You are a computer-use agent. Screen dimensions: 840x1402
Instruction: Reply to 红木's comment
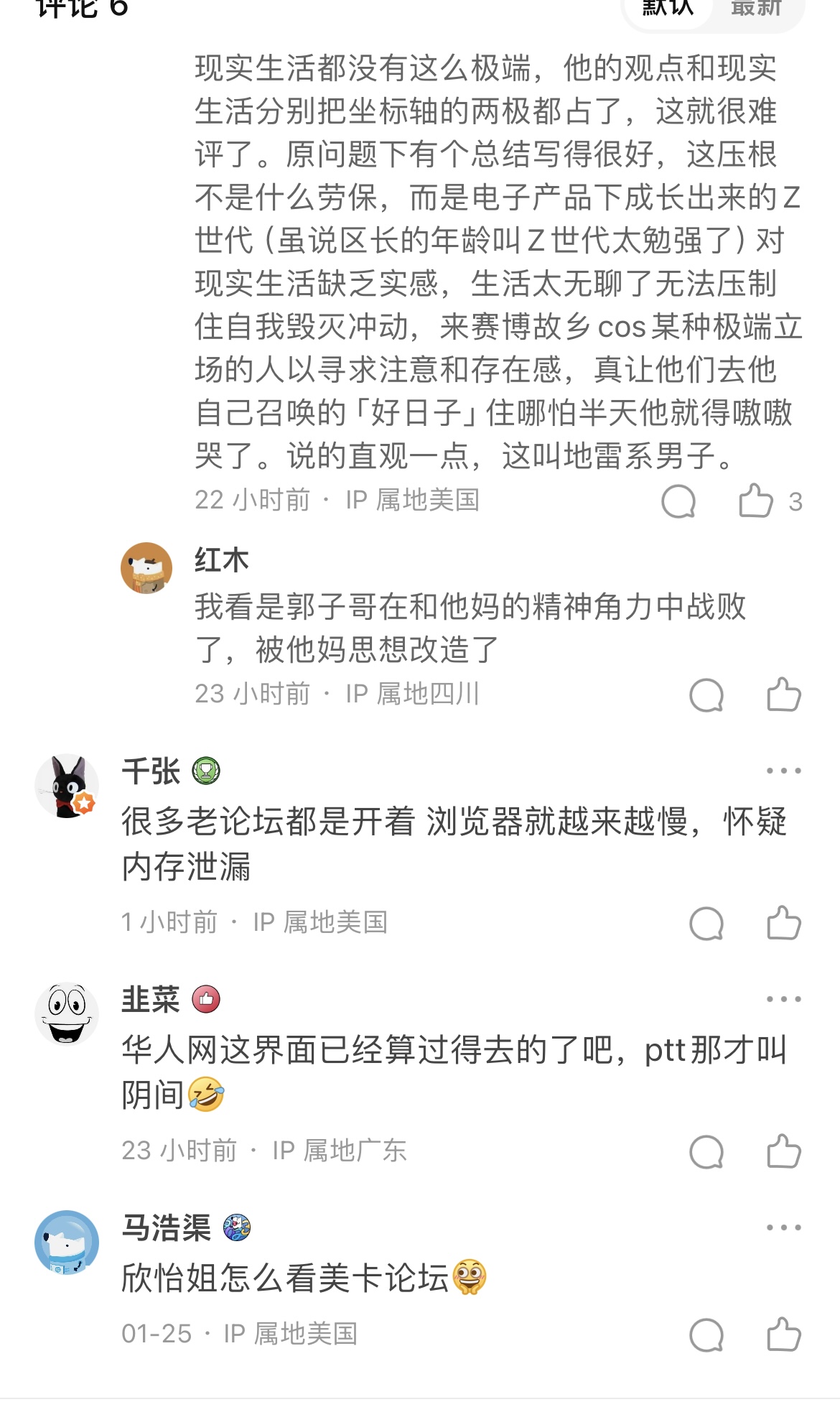(706, 695)
